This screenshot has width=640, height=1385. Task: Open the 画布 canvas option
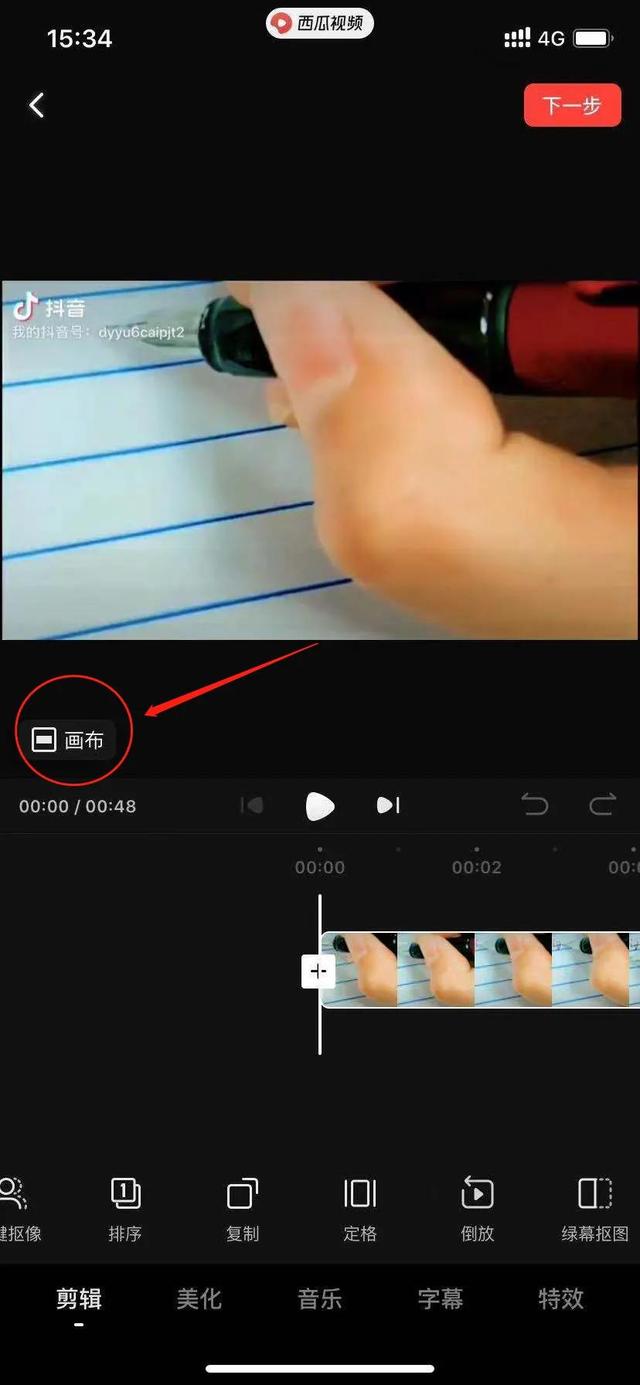click(x=69, y=740)
